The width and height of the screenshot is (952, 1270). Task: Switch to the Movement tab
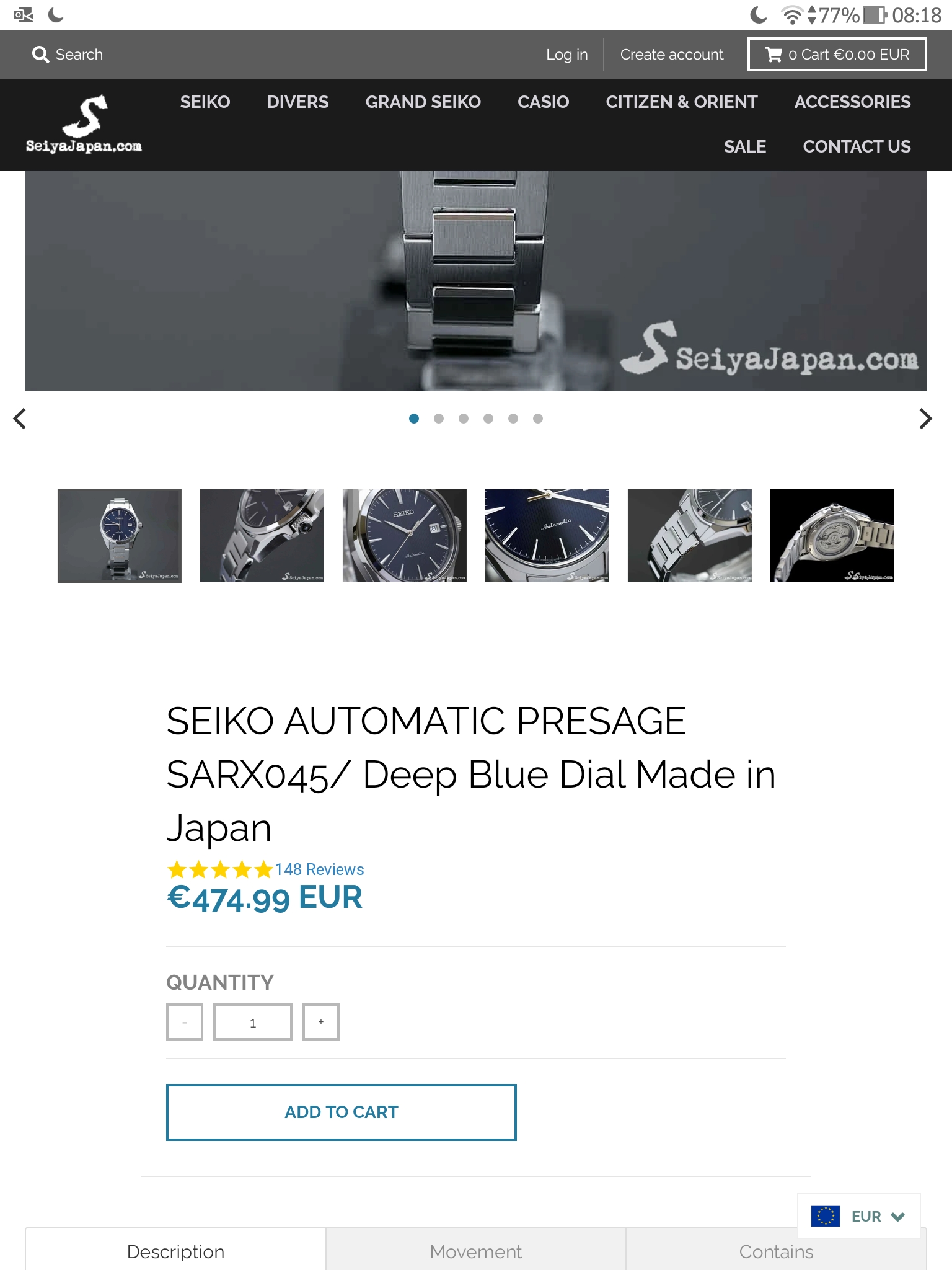475,1251
